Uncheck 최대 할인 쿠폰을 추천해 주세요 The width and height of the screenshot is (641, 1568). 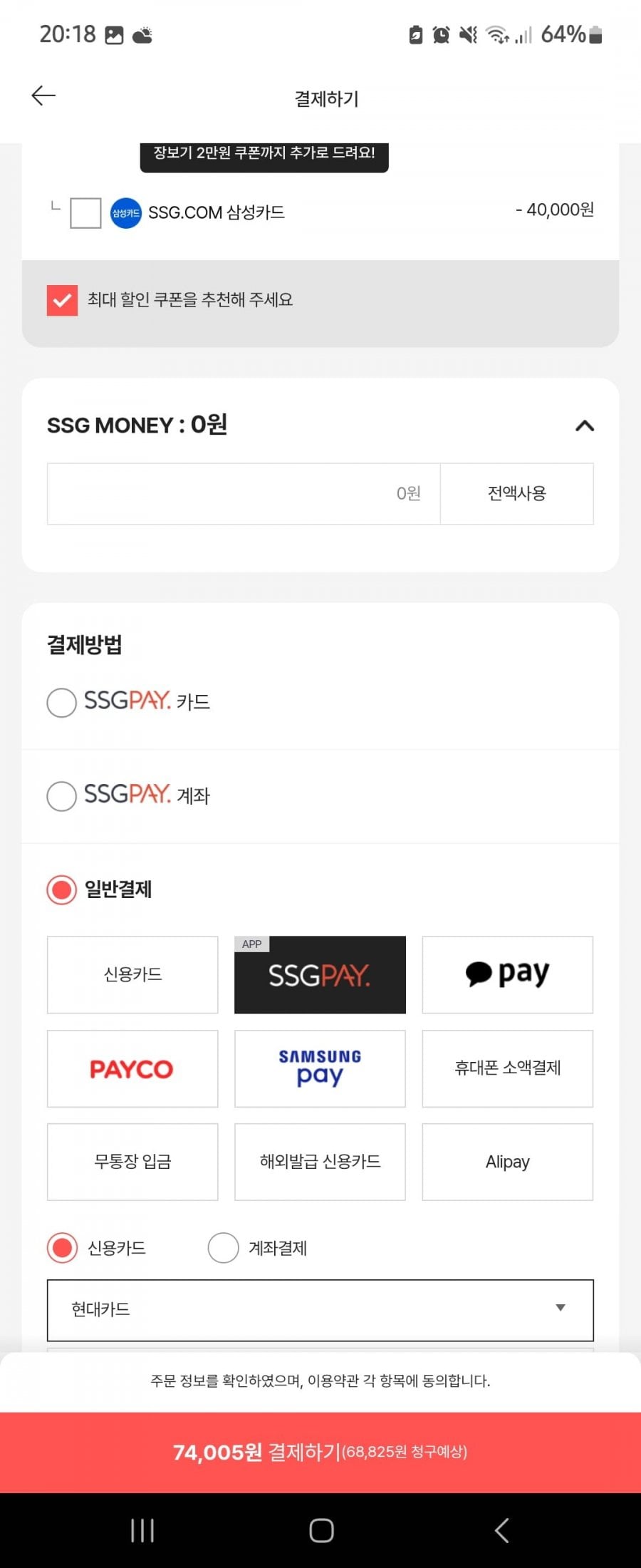(62, 300)
